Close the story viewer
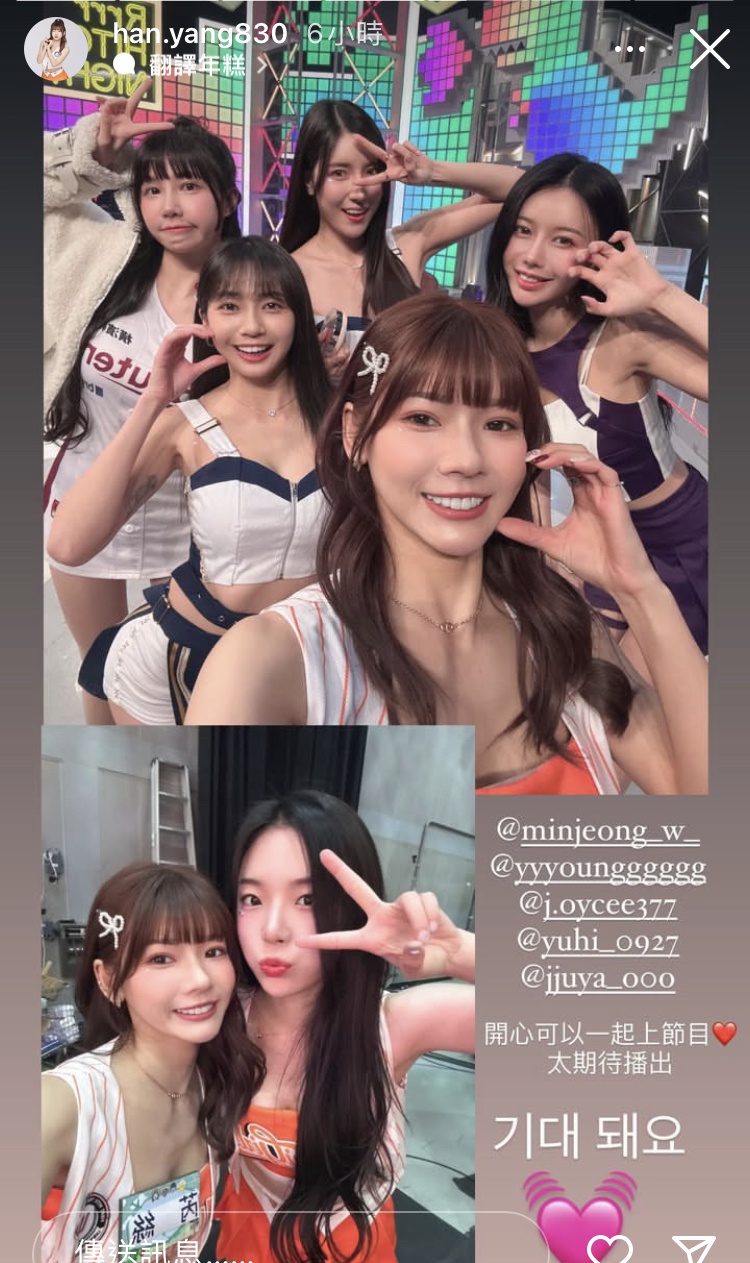The width and height of the screenshot is (750, 1263). coord(710,48)
